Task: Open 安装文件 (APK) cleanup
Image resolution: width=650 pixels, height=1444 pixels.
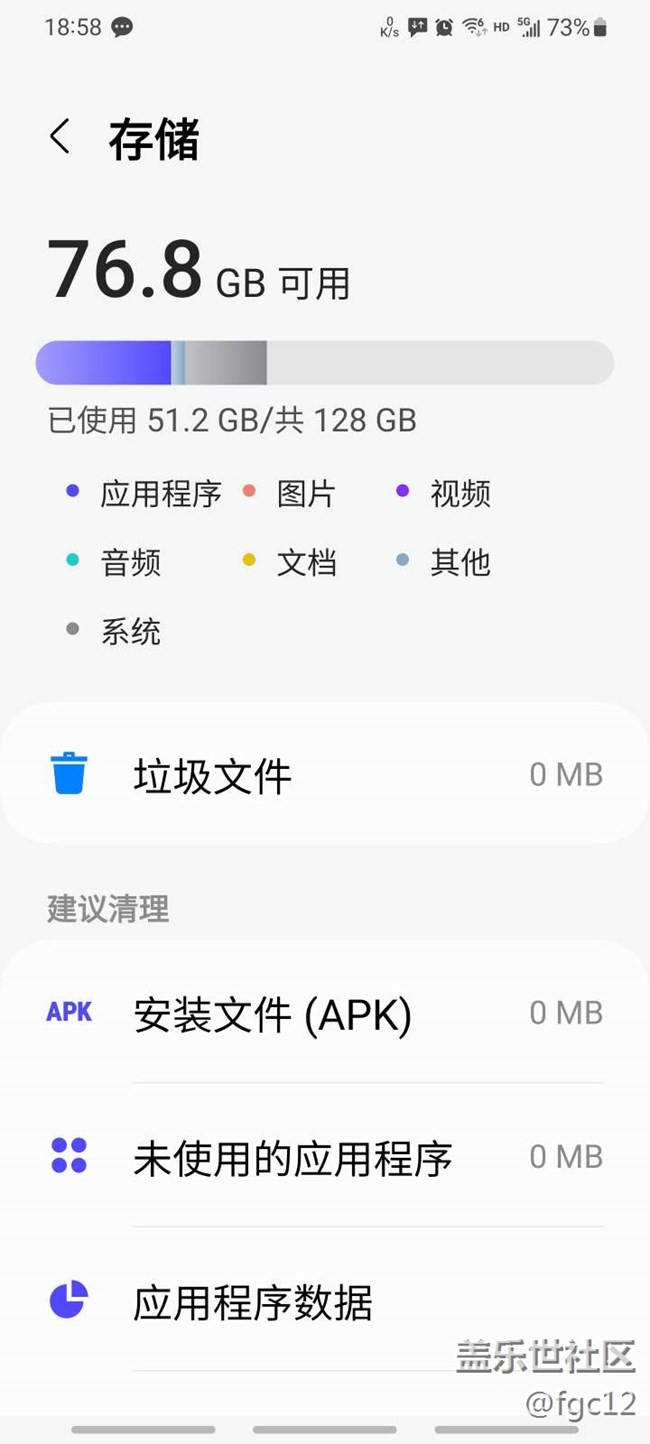Action: pyautogui.click(x=325, y=1013)
